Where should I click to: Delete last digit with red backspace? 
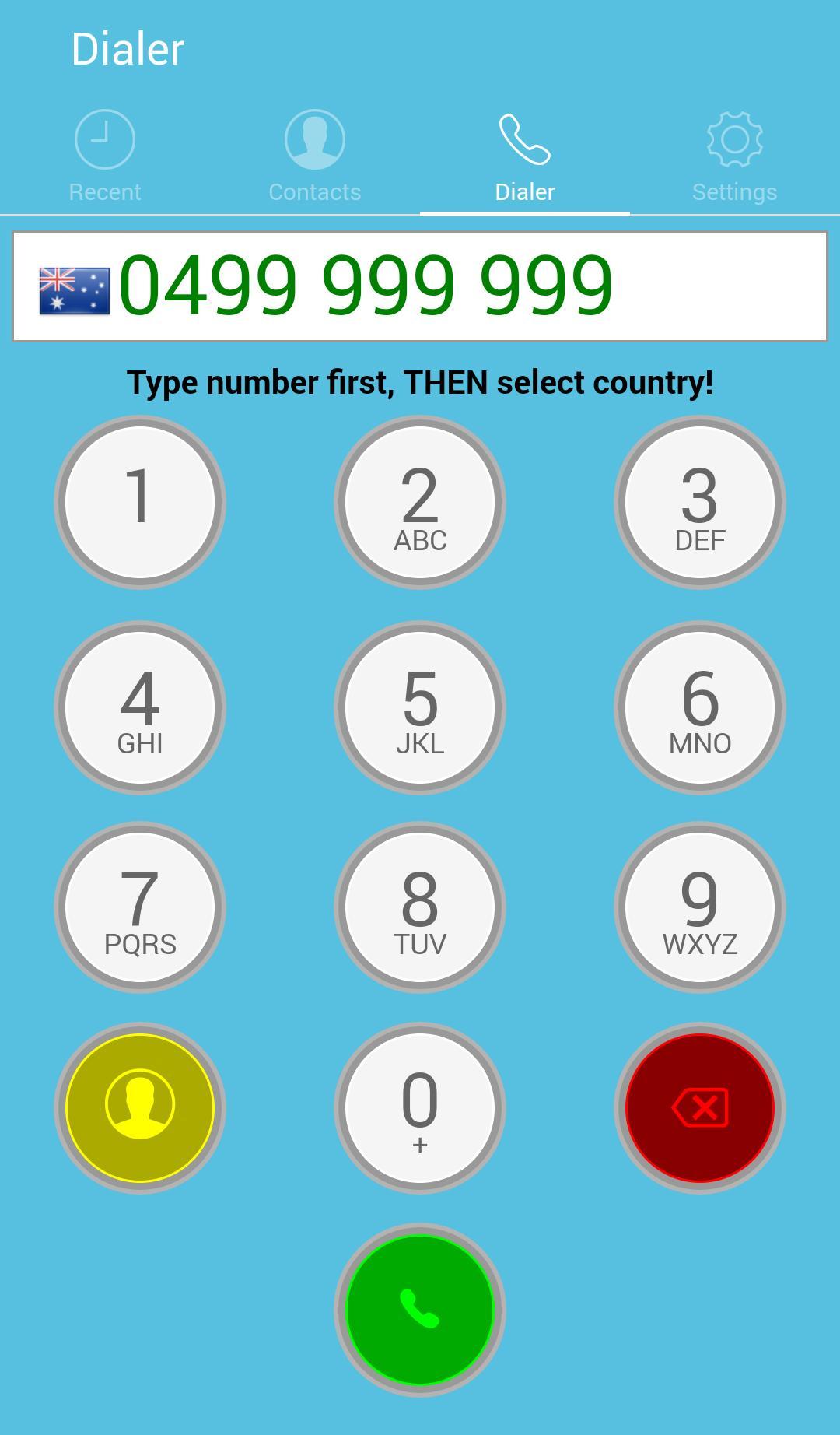click(x=700, y=1108)
